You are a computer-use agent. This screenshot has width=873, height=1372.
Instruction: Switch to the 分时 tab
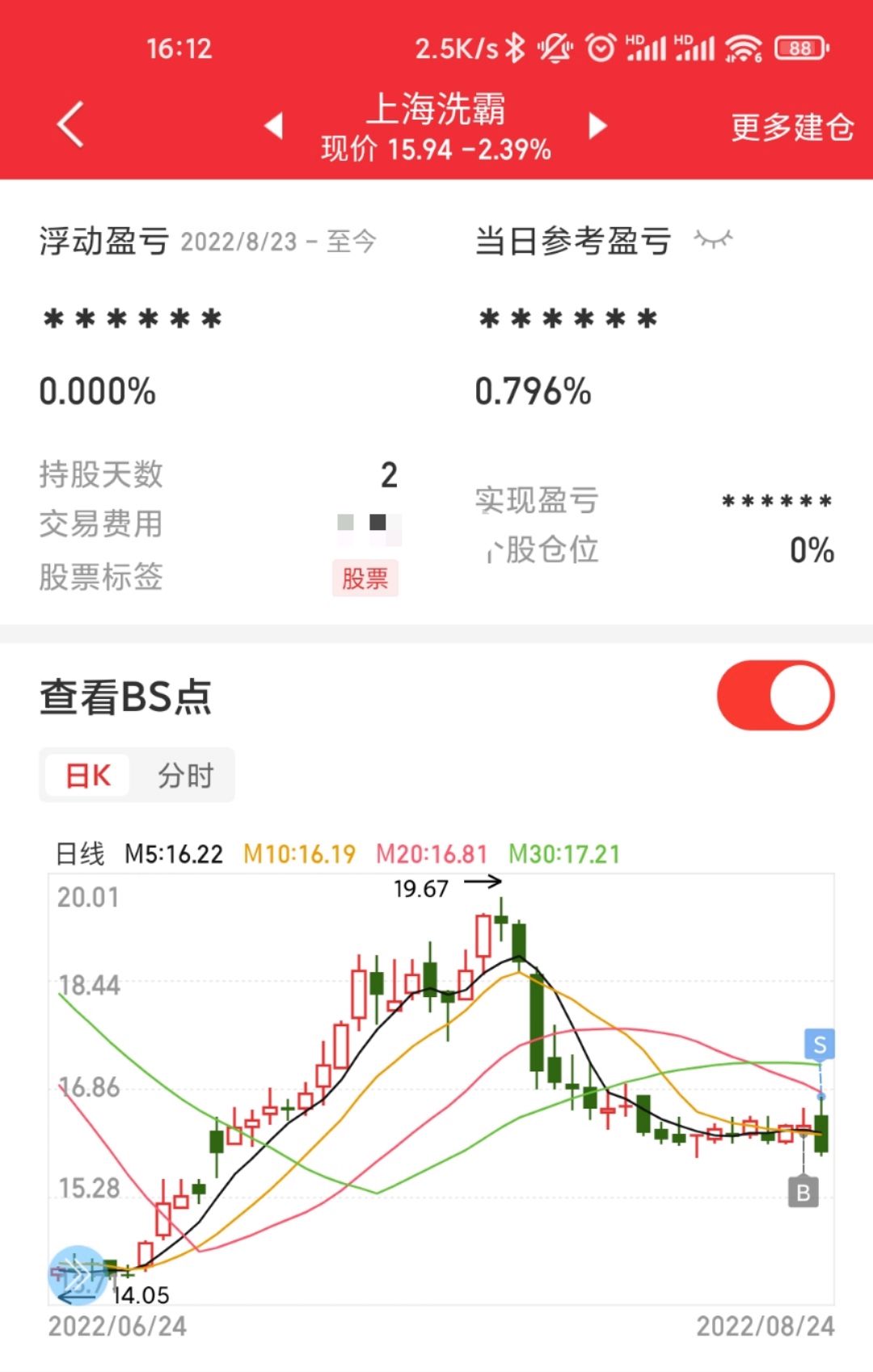pos(187,774)
